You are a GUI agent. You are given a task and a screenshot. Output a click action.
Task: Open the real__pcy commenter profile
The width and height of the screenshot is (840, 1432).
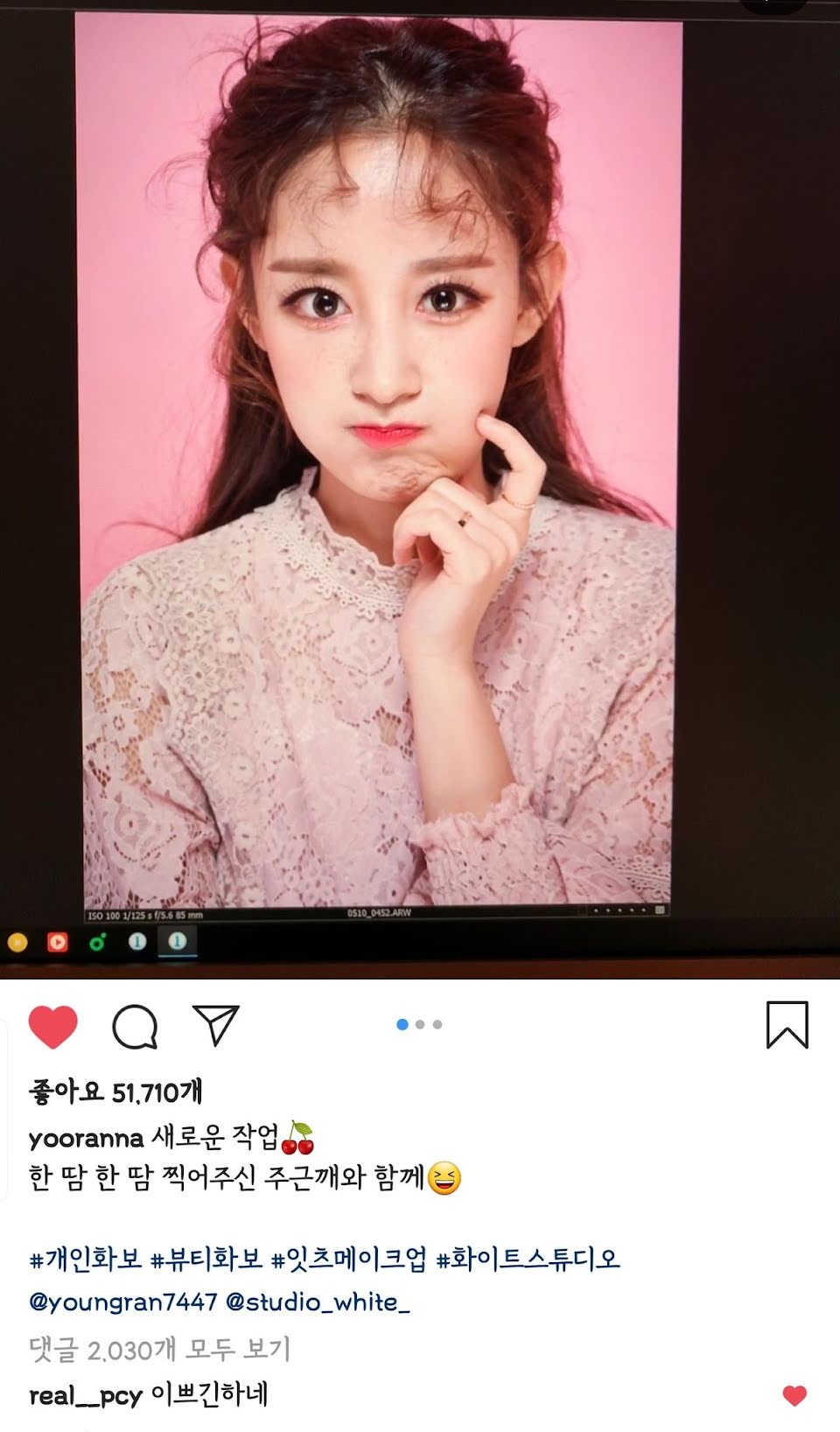tap(85, 1395)
